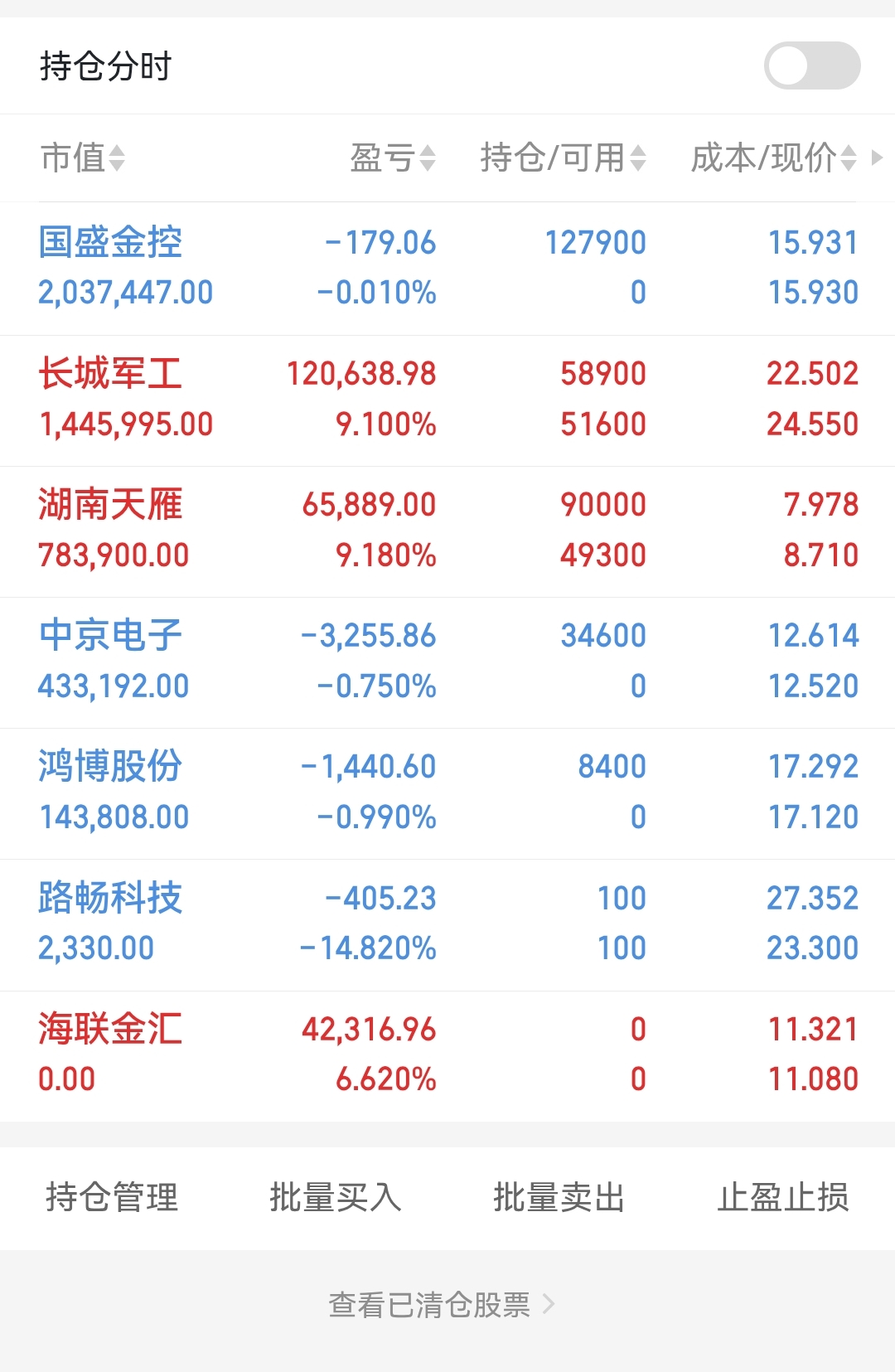Open 持仓管理
Viewport: 895px width, 1372px height.
112,1197
